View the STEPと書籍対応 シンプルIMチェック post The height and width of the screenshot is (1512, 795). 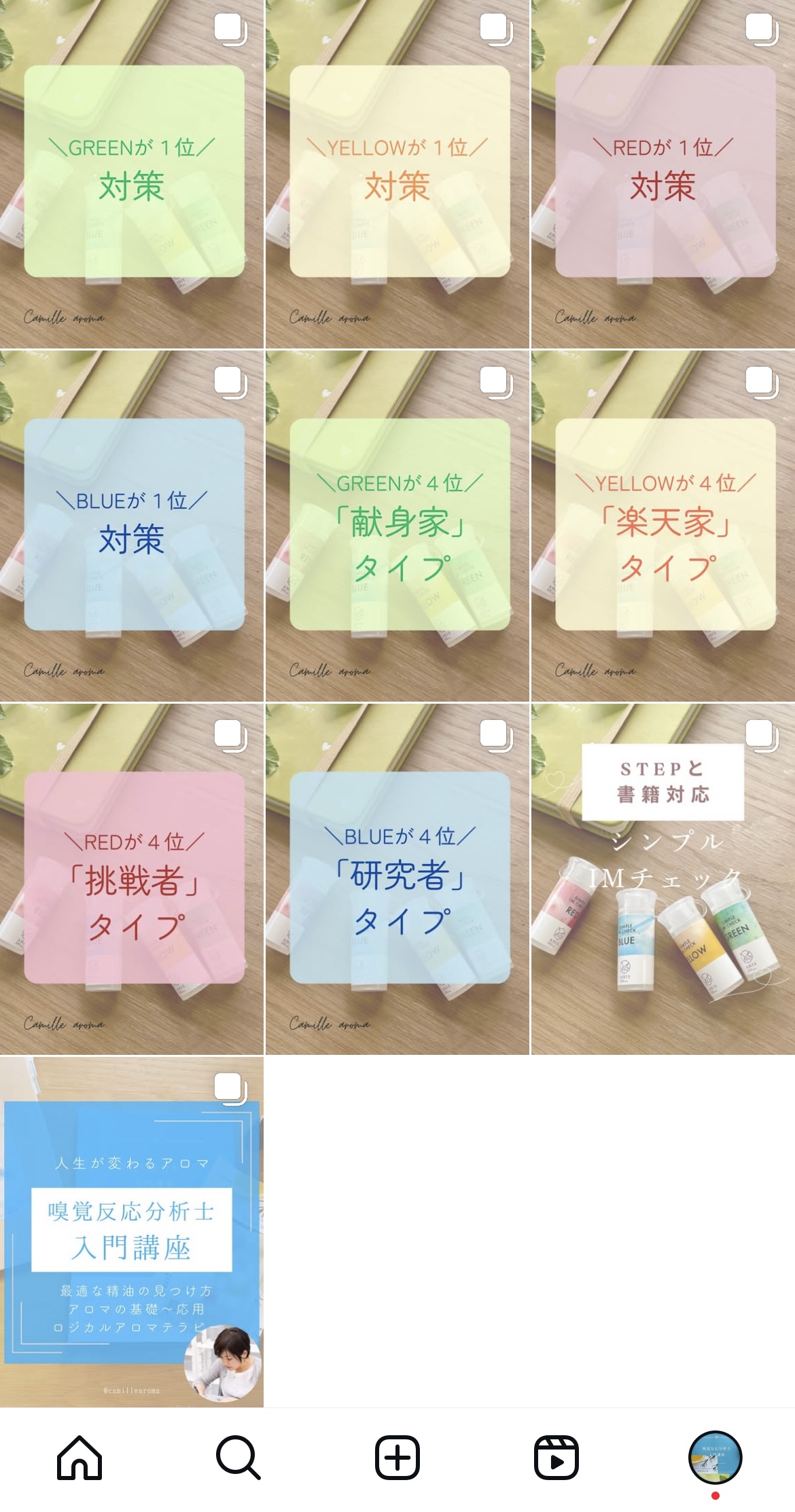[x=663, y=879]
